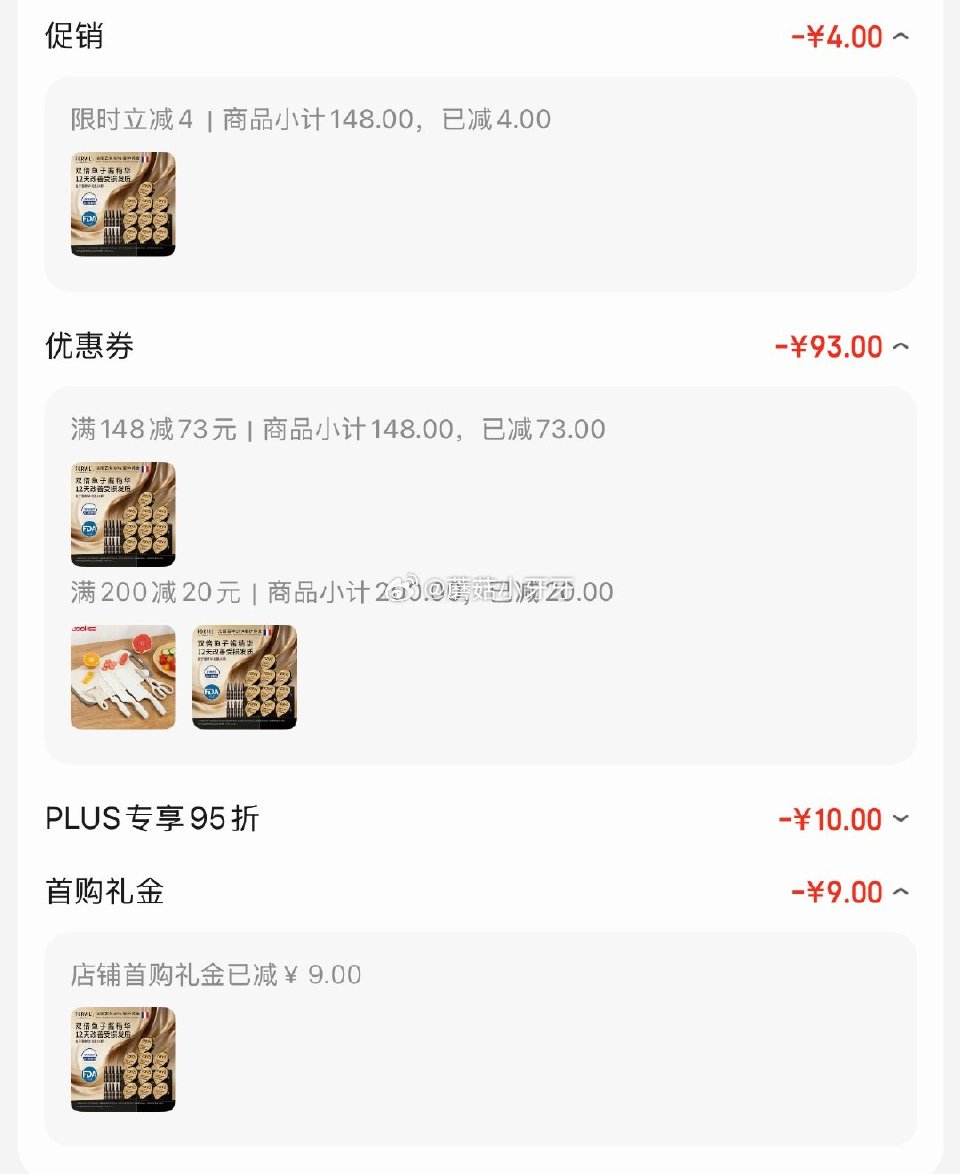The image size is (960, 1174).
Task: Collapse the 首购礼金 section
Action: click(x=900, y=890)
